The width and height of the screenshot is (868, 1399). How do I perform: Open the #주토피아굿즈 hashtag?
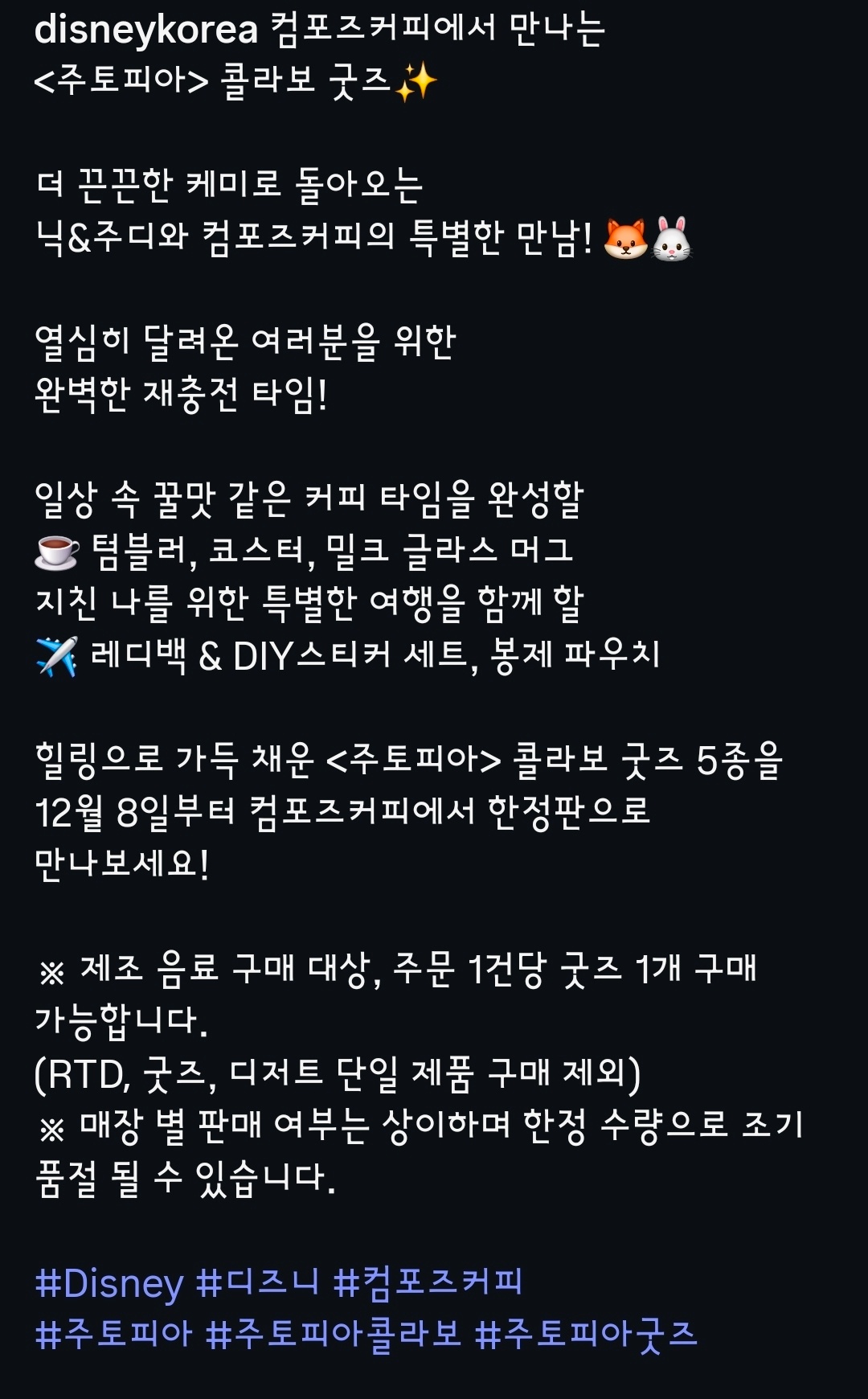586,1335
